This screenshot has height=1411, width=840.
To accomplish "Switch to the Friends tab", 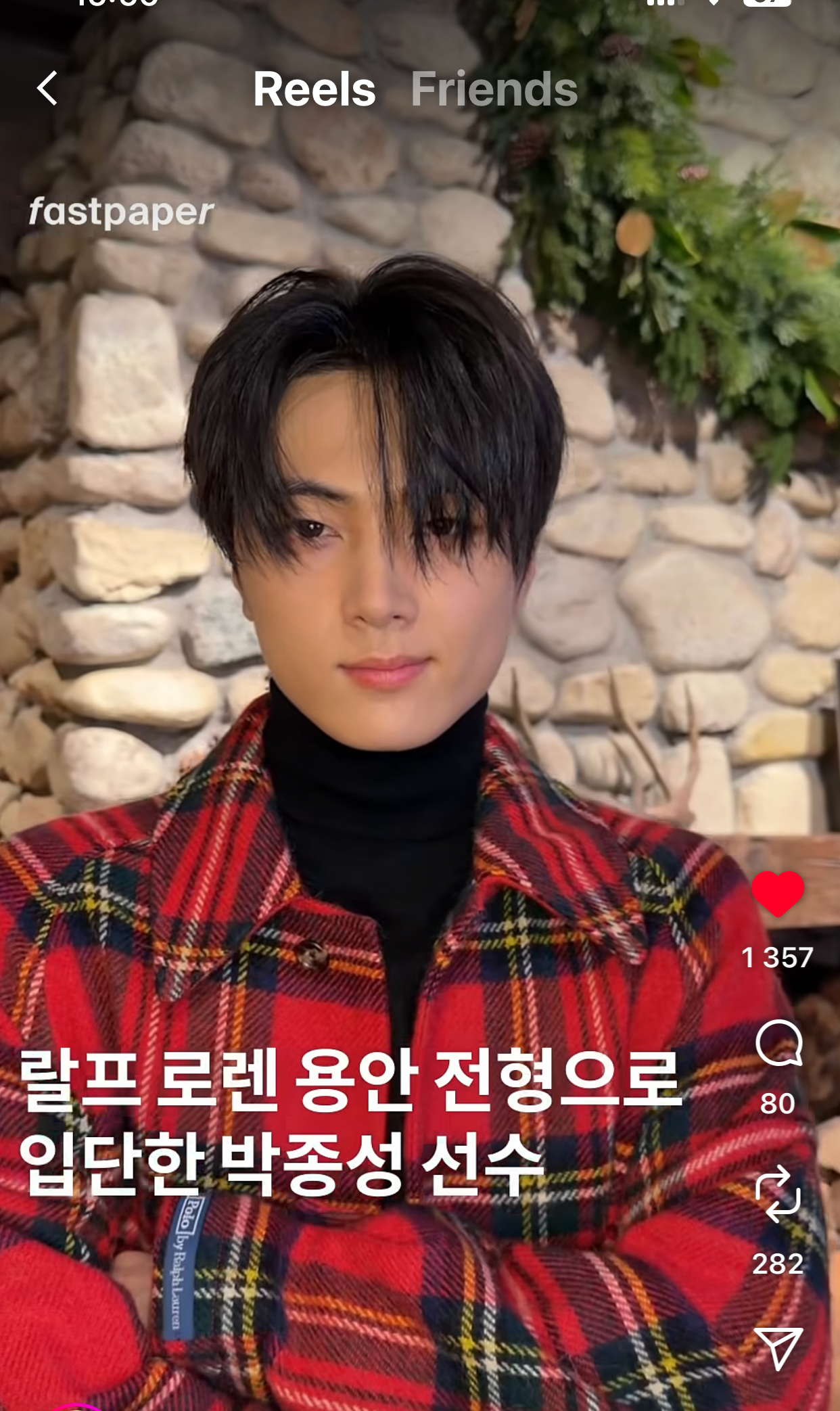I will coord(494,89).
